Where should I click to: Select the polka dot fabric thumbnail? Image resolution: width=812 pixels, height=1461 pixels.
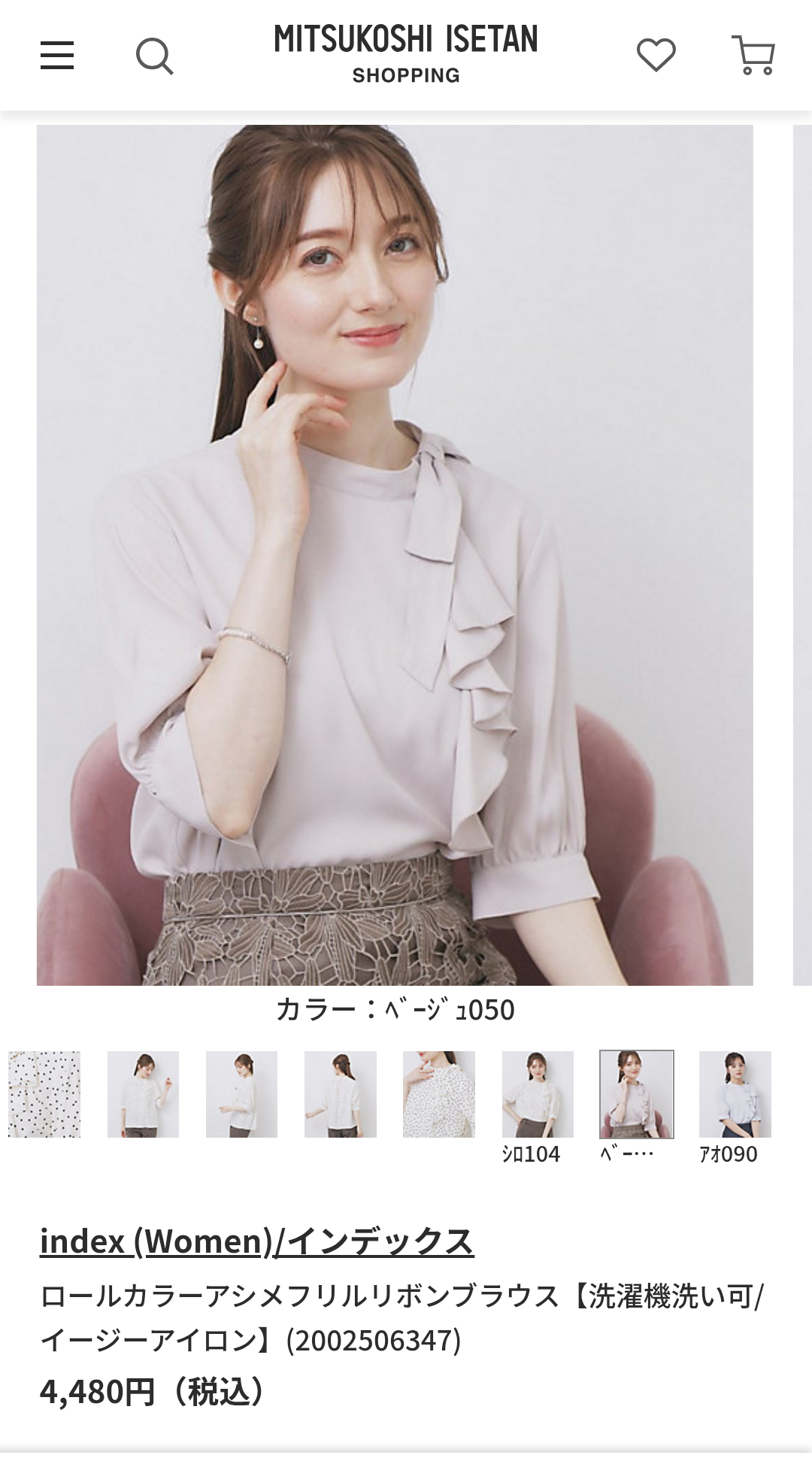click(44, 1094)
